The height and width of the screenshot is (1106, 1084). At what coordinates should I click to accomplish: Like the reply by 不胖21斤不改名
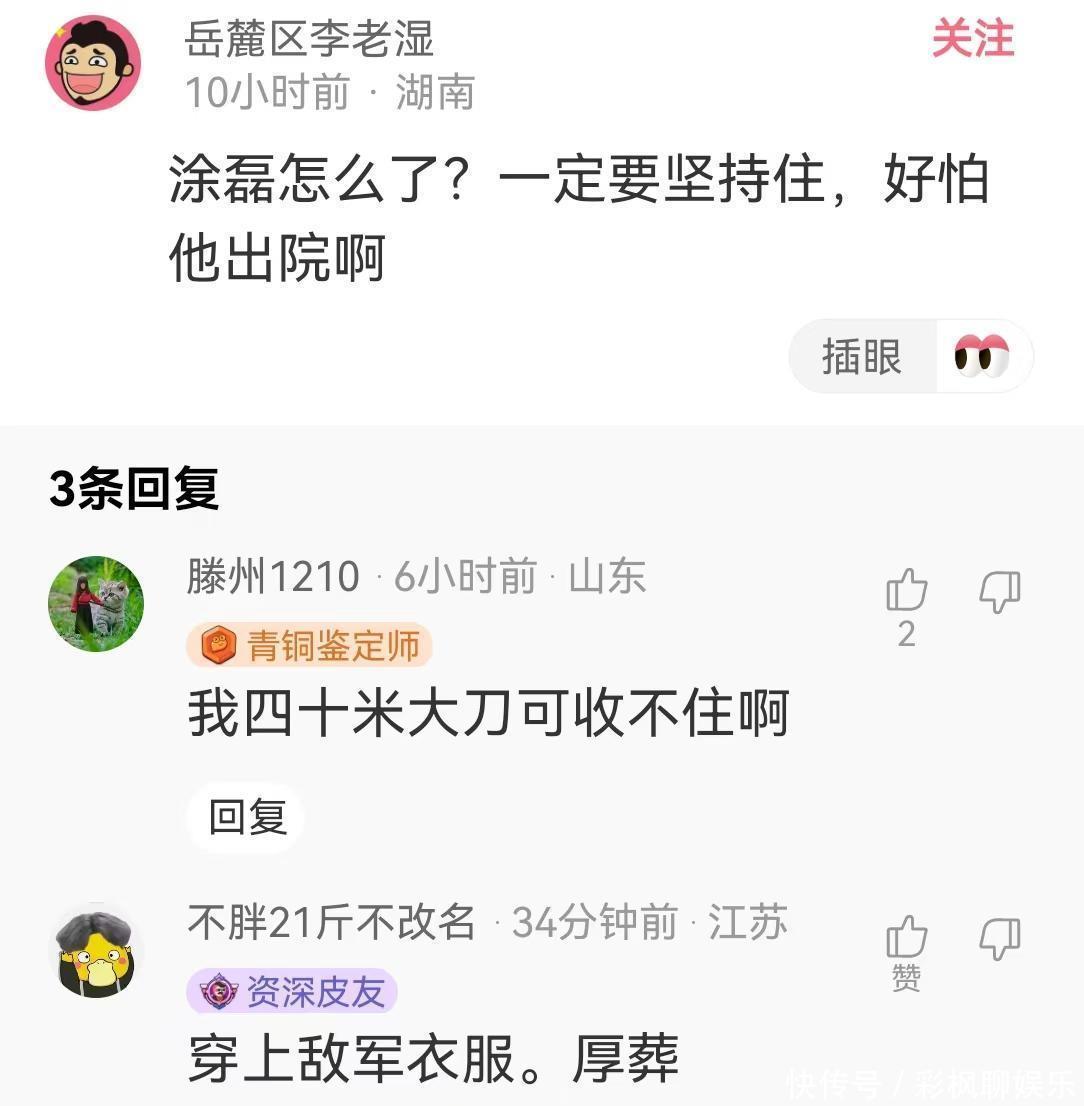(907, 939)
